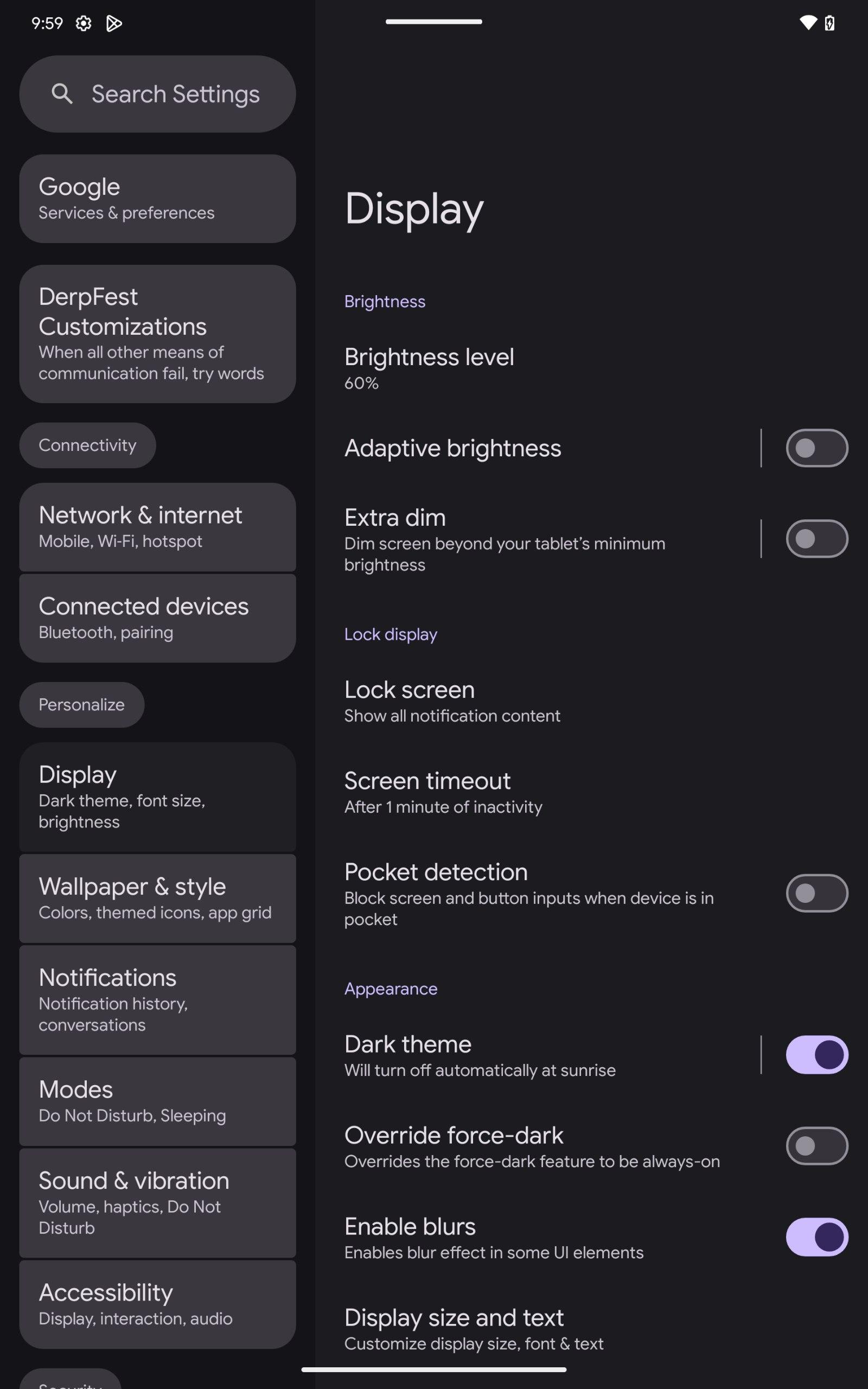
Task: Enable Override force-dark
Action: click(816, 1146)
